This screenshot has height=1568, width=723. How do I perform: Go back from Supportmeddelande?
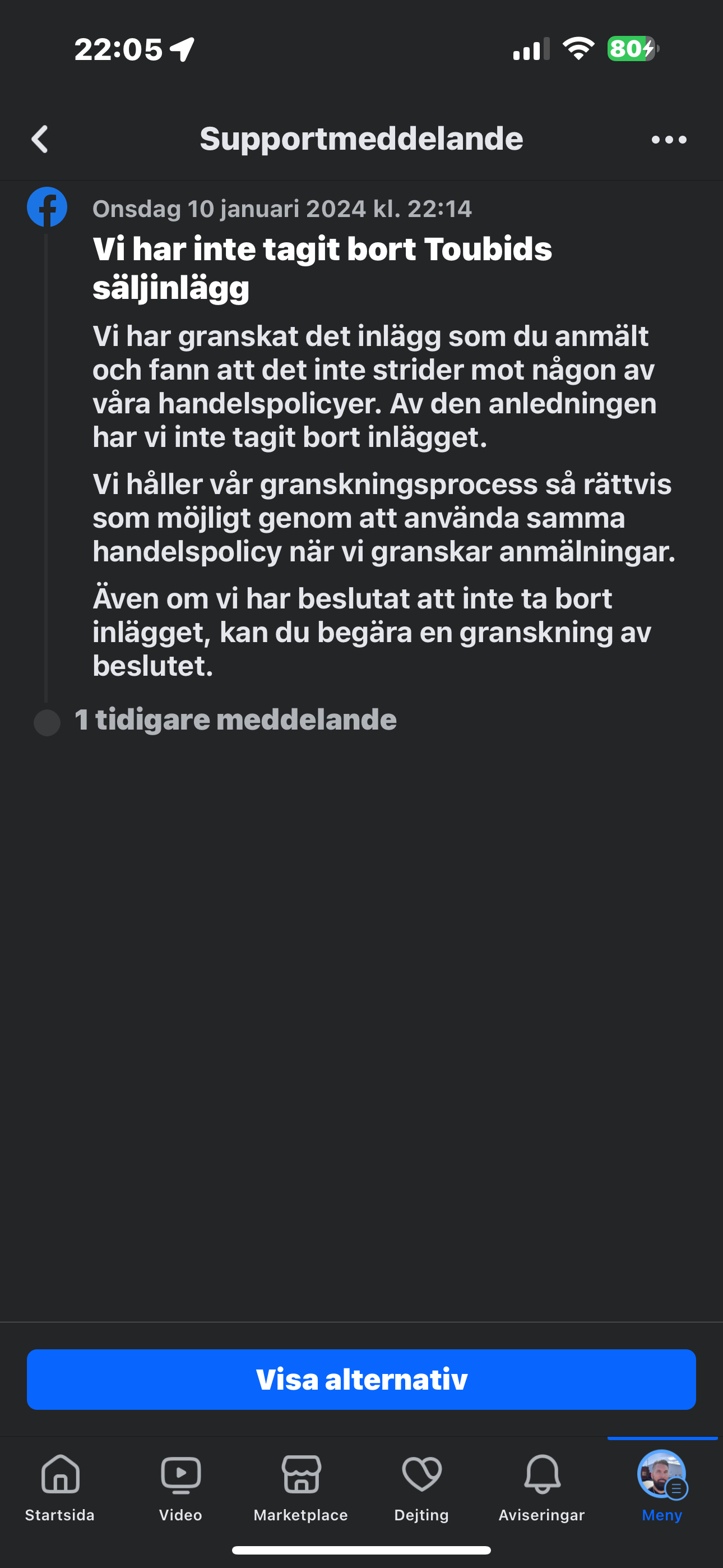coord(40,140)
